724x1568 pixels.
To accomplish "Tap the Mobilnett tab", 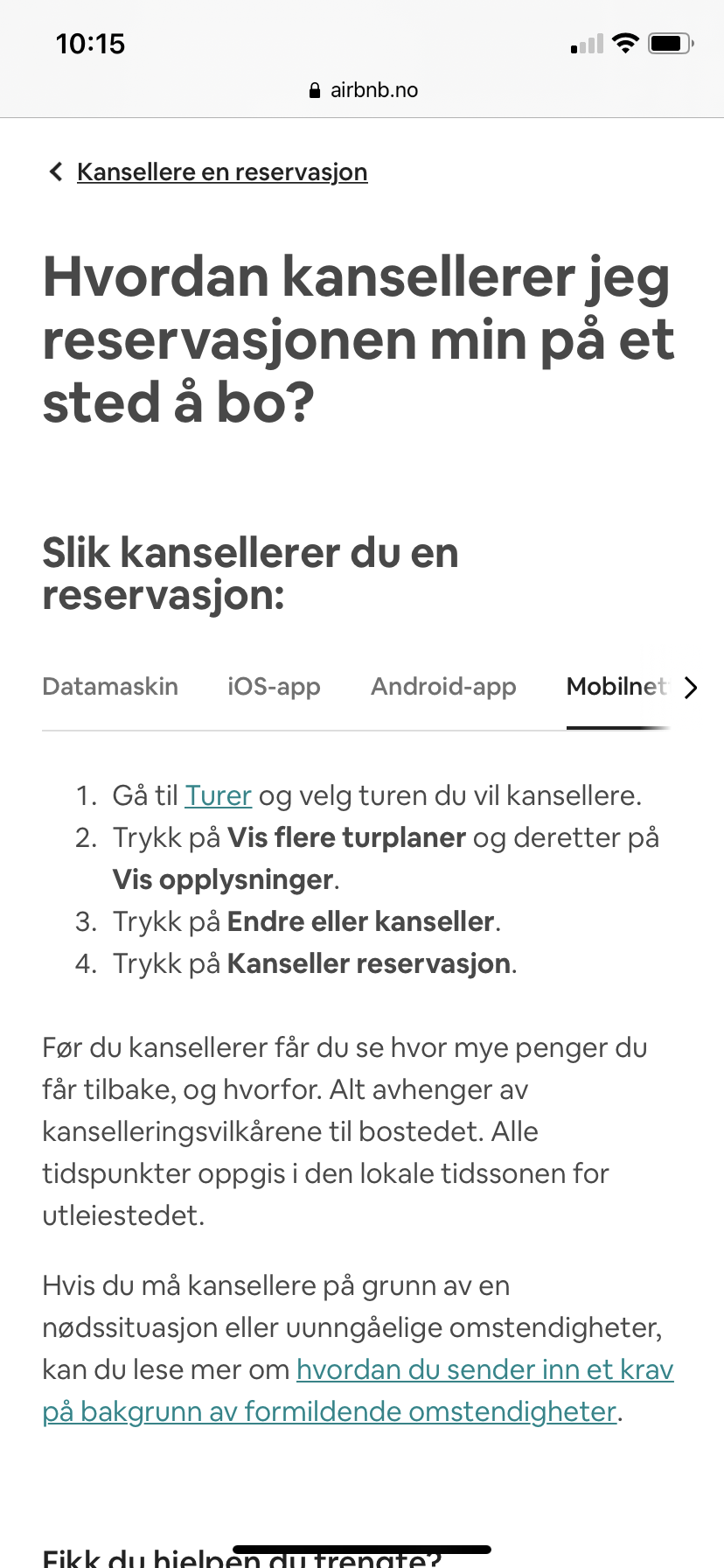I will coord(617,687).
